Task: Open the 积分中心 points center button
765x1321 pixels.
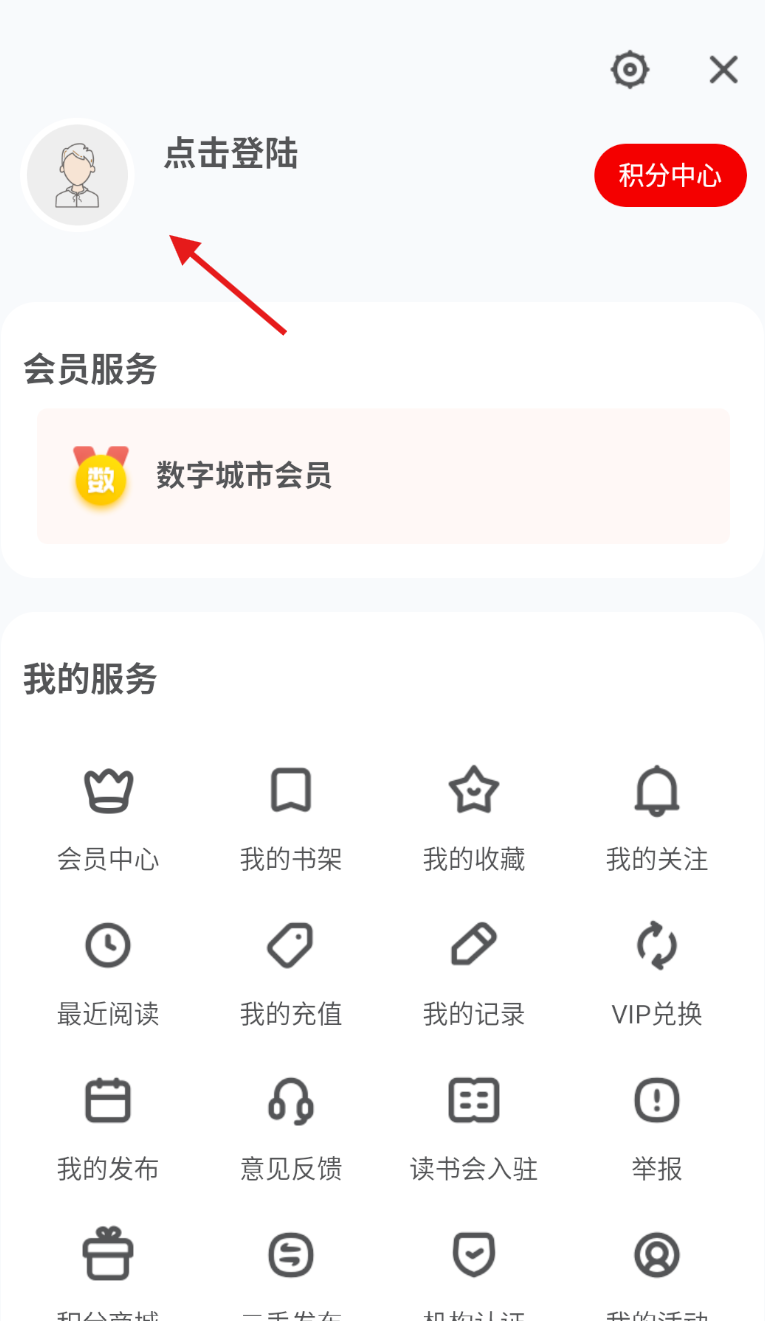Action: click(670, 175)
